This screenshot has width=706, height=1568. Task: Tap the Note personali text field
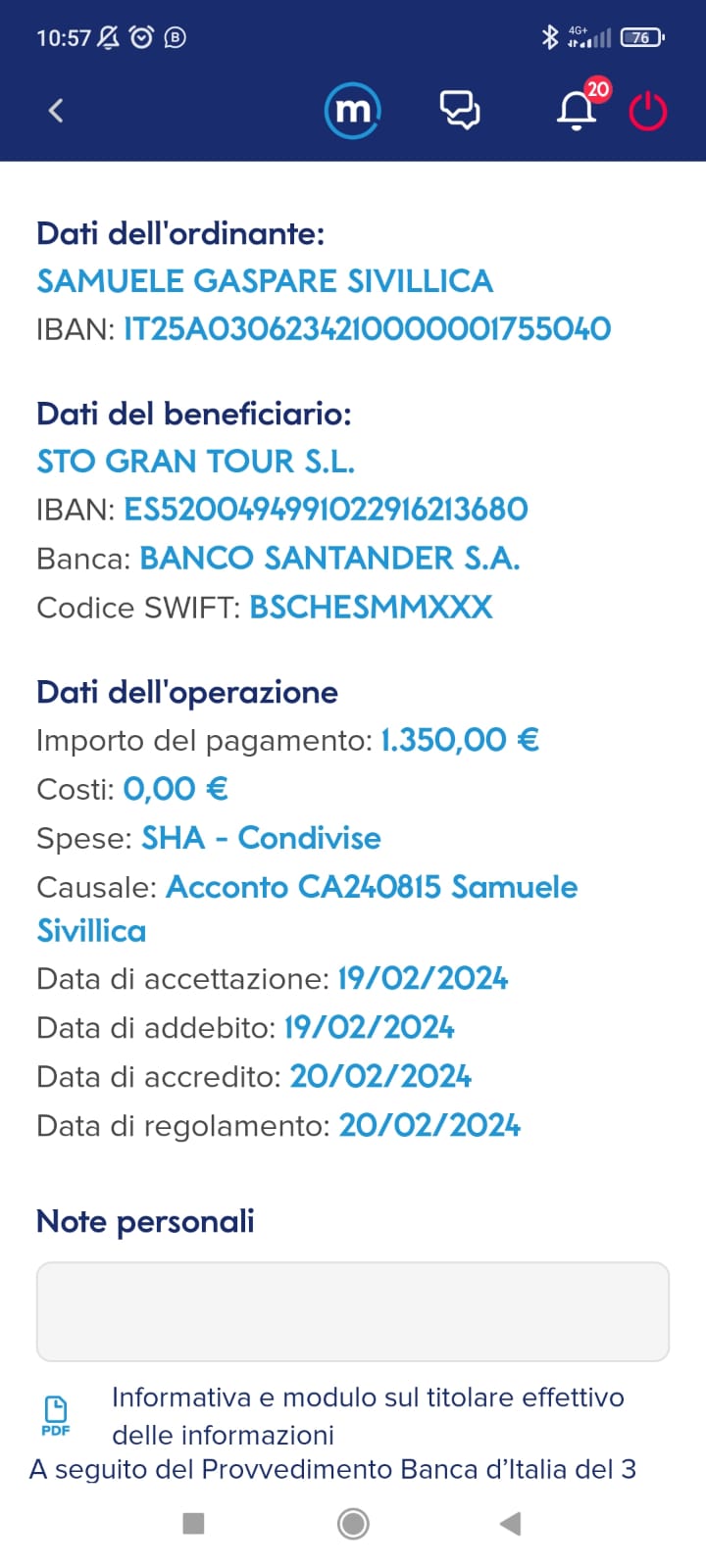tap(353, 1311)
